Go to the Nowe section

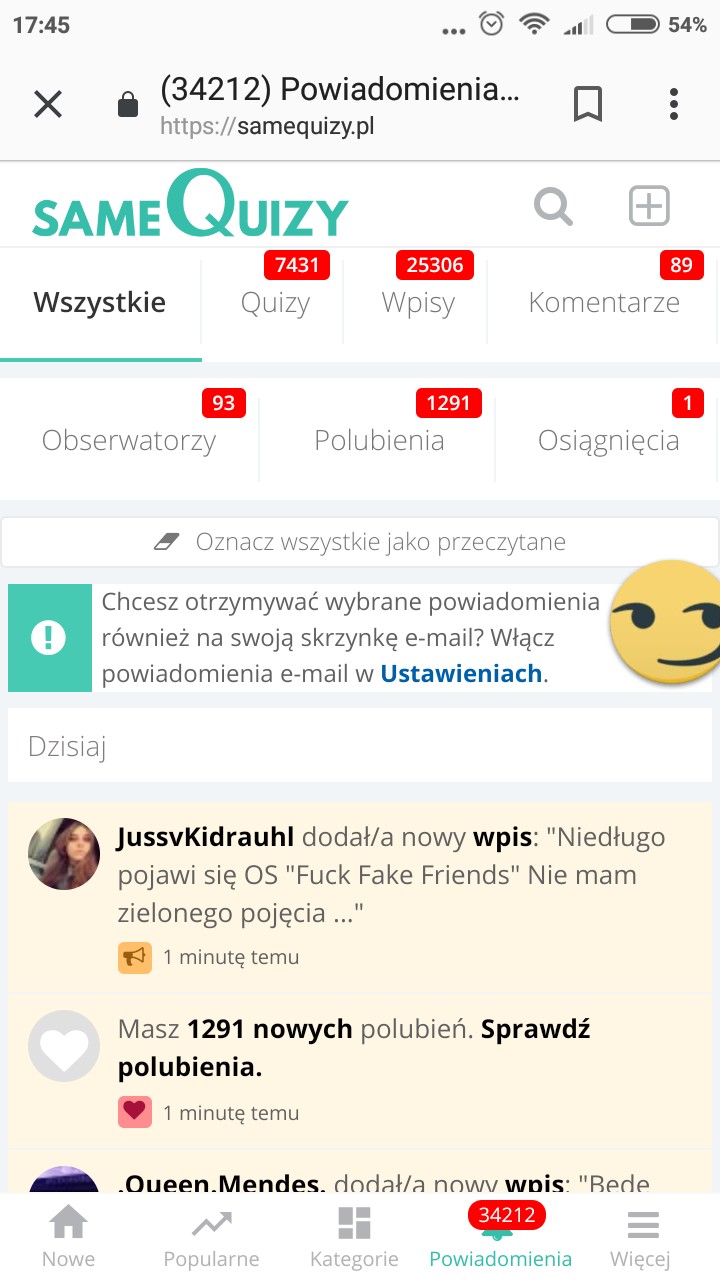click(68, 1238)
